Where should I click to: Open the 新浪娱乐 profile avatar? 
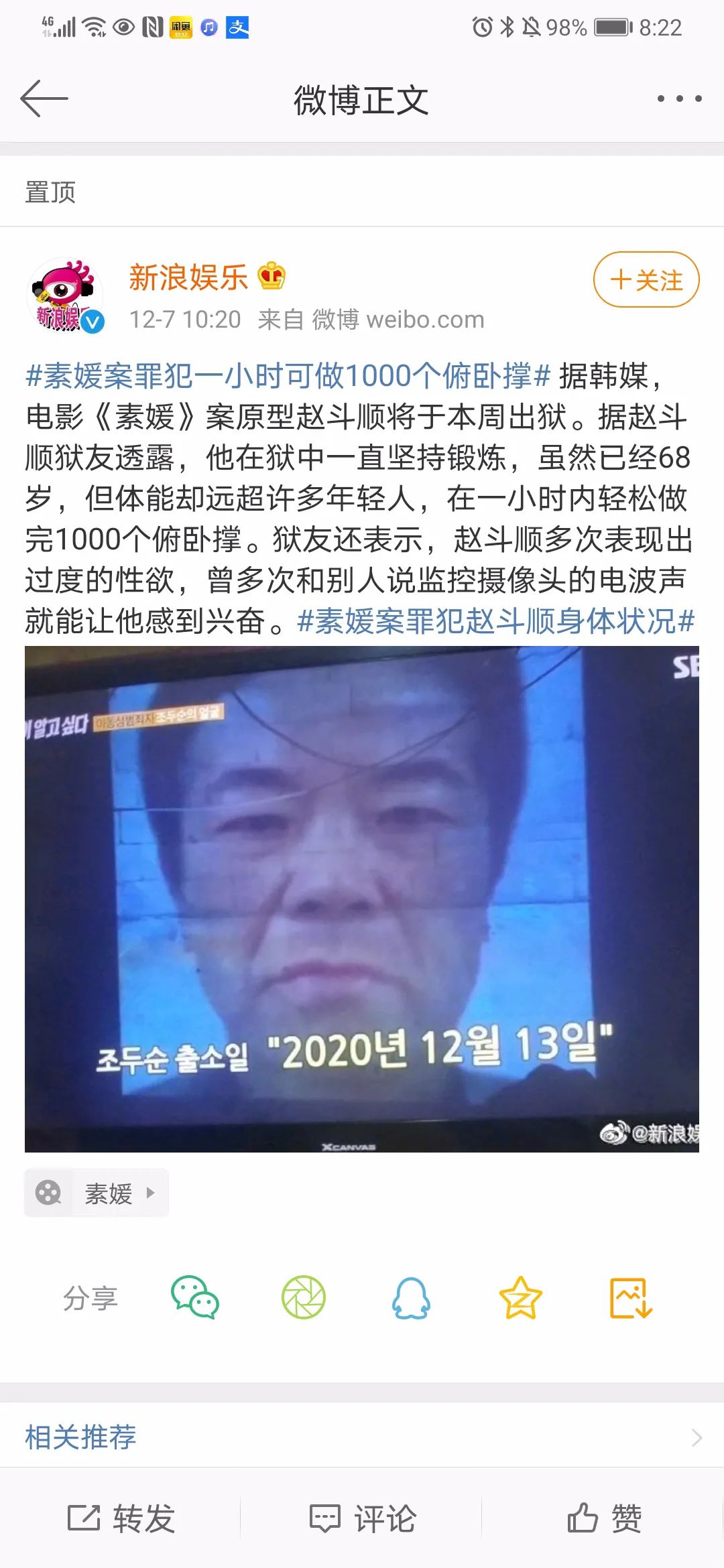(x=65, y=295)
